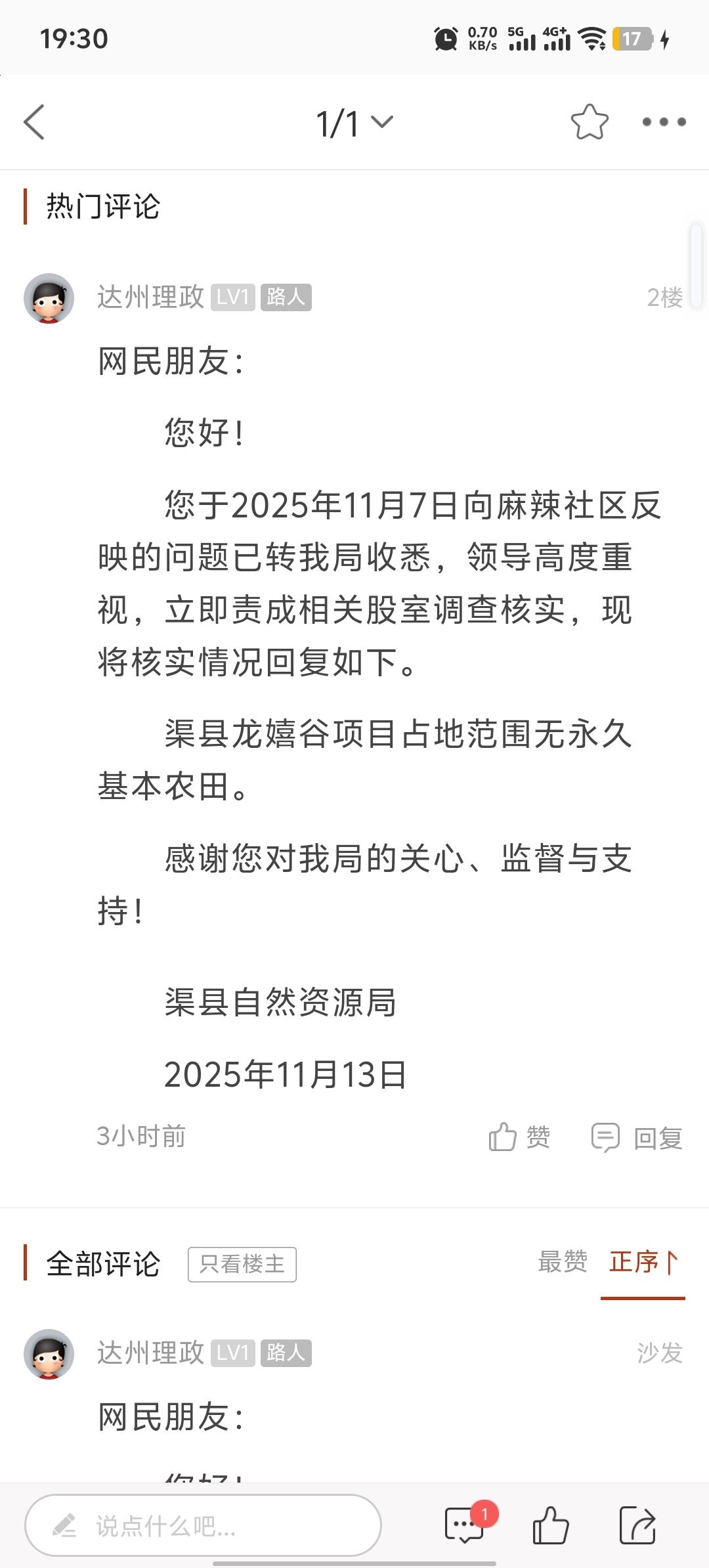Image resolution: width=709 pixels, height=1568 pixels.
Task: Go back using the top-left arrow
Action: 34,122
